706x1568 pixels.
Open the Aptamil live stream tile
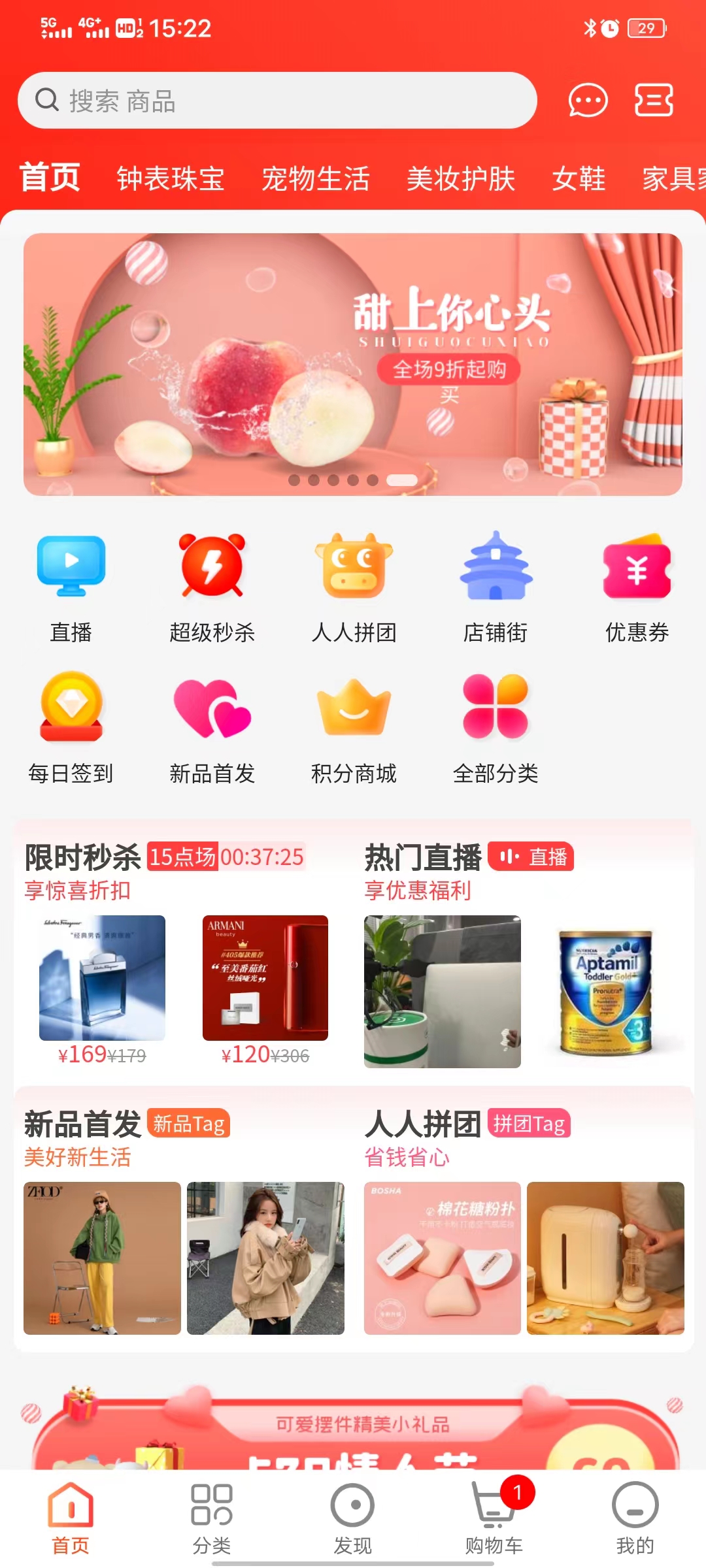tap(606, 992)
